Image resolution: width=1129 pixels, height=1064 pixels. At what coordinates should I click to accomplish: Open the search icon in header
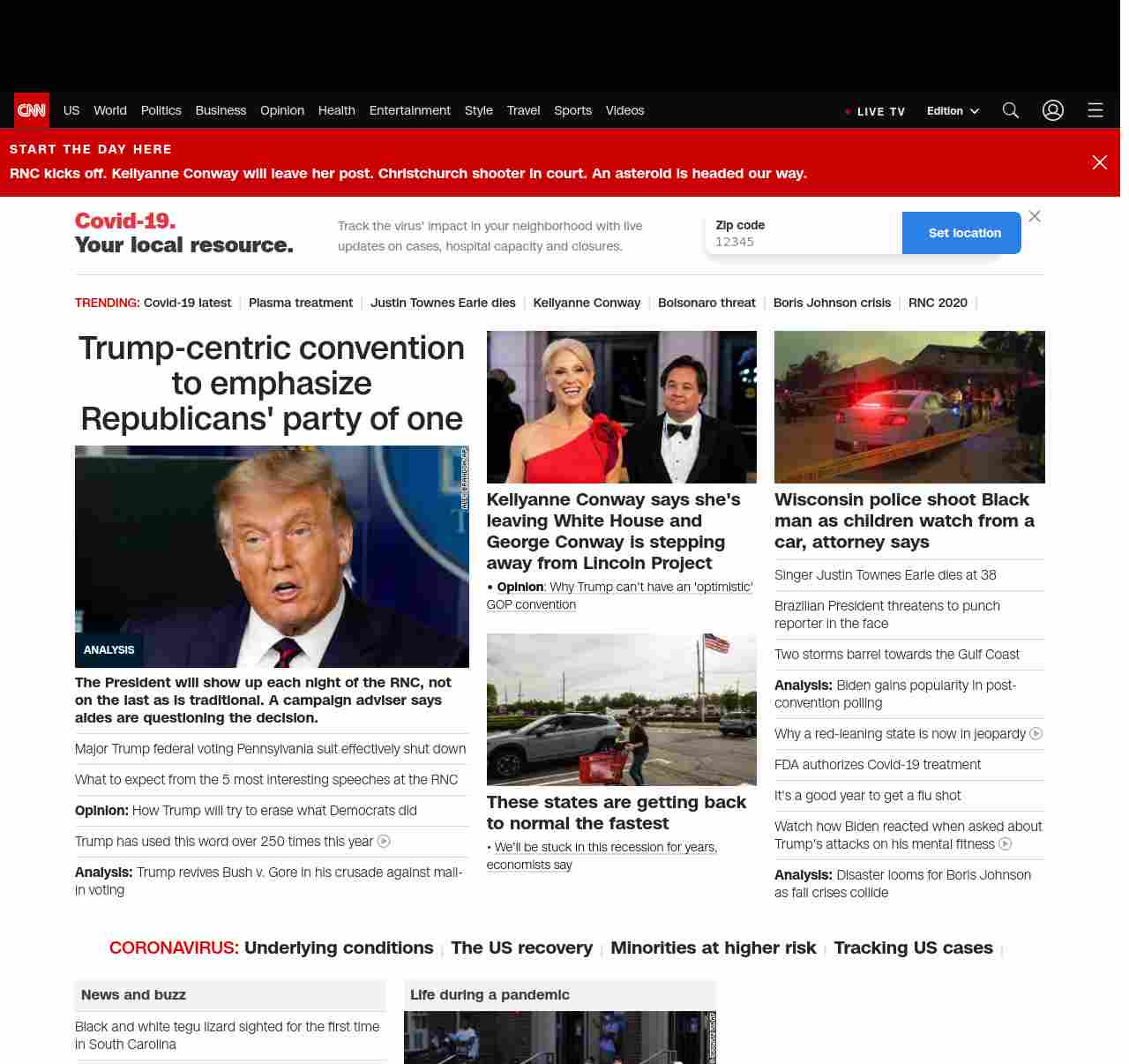click(1010, 110)
